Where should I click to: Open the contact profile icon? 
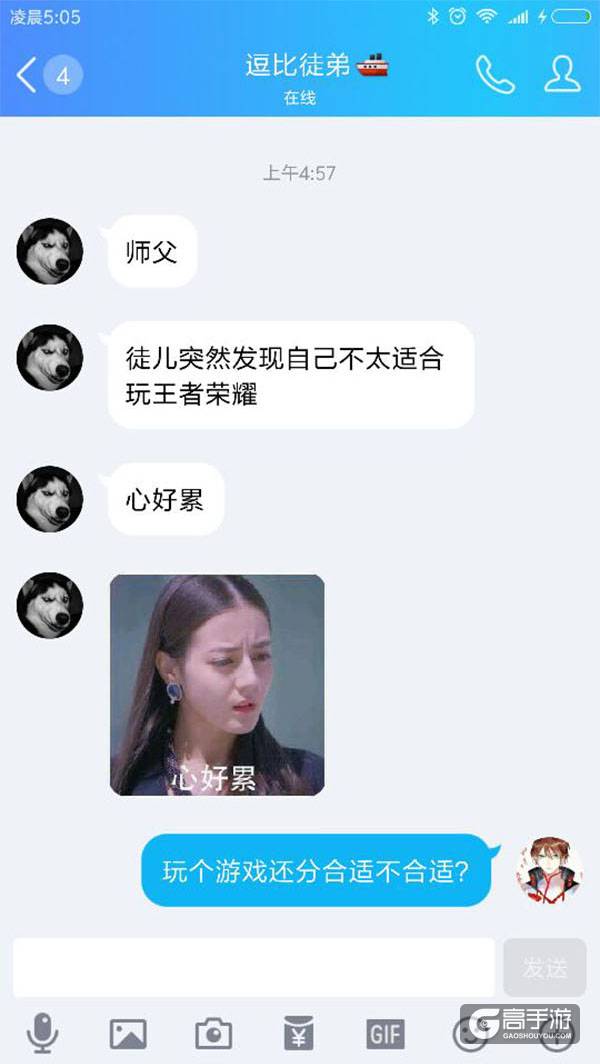click(562, 75)
